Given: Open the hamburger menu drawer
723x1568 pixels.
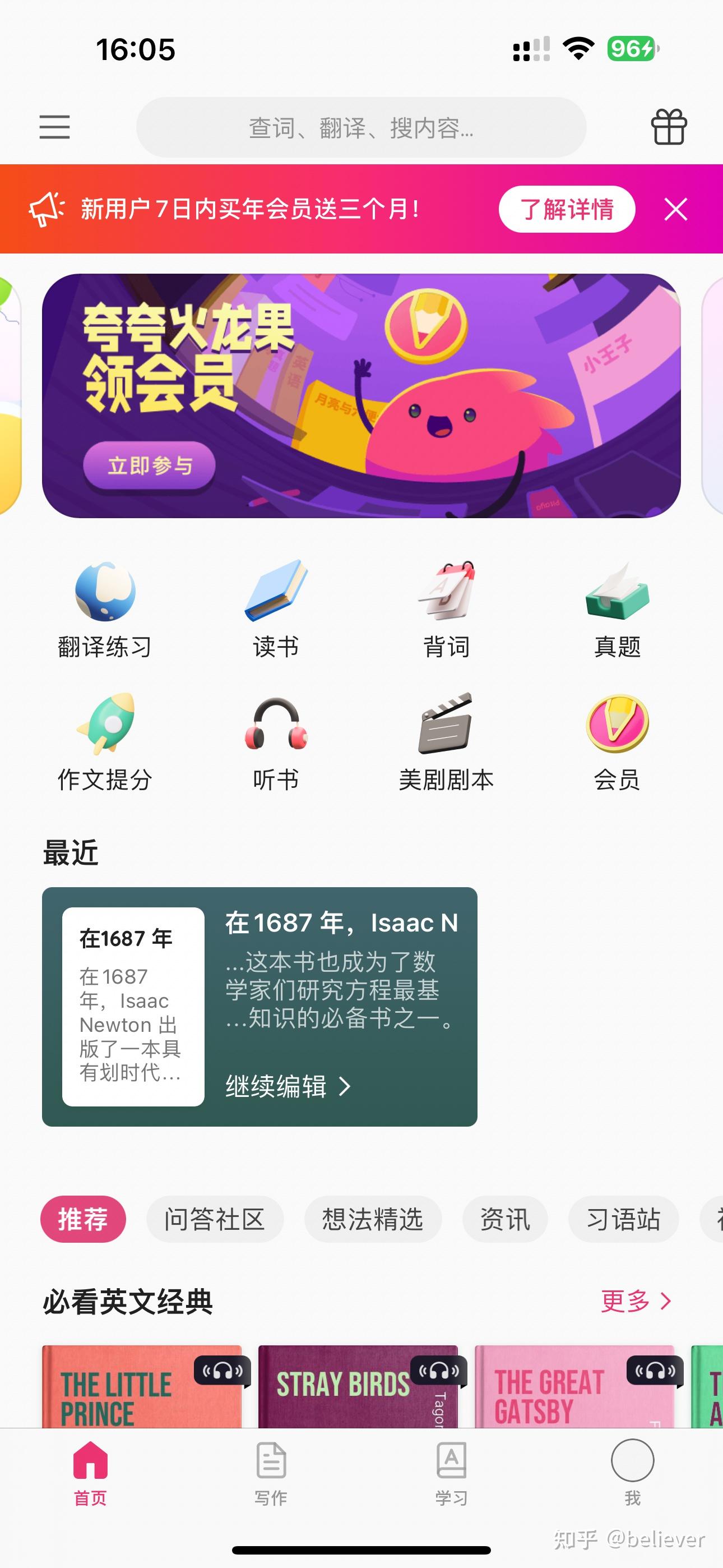Looking at the screenshot, I should (55, 127).
